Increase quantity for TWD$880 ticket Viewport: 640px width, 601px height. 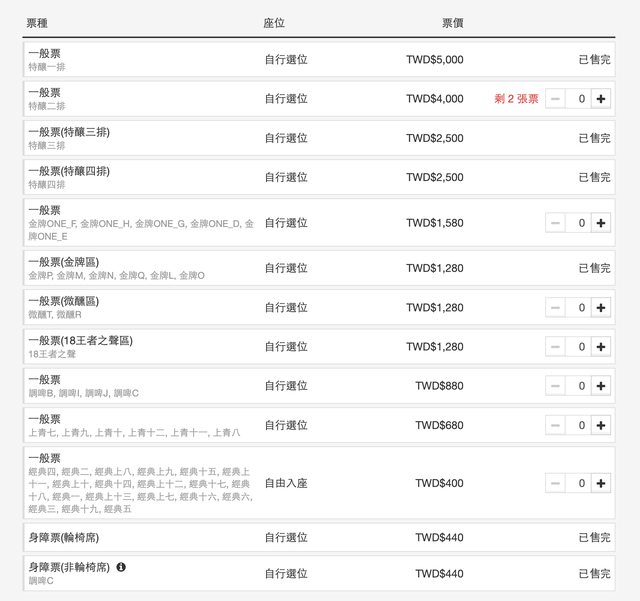[x=601, y=386]
